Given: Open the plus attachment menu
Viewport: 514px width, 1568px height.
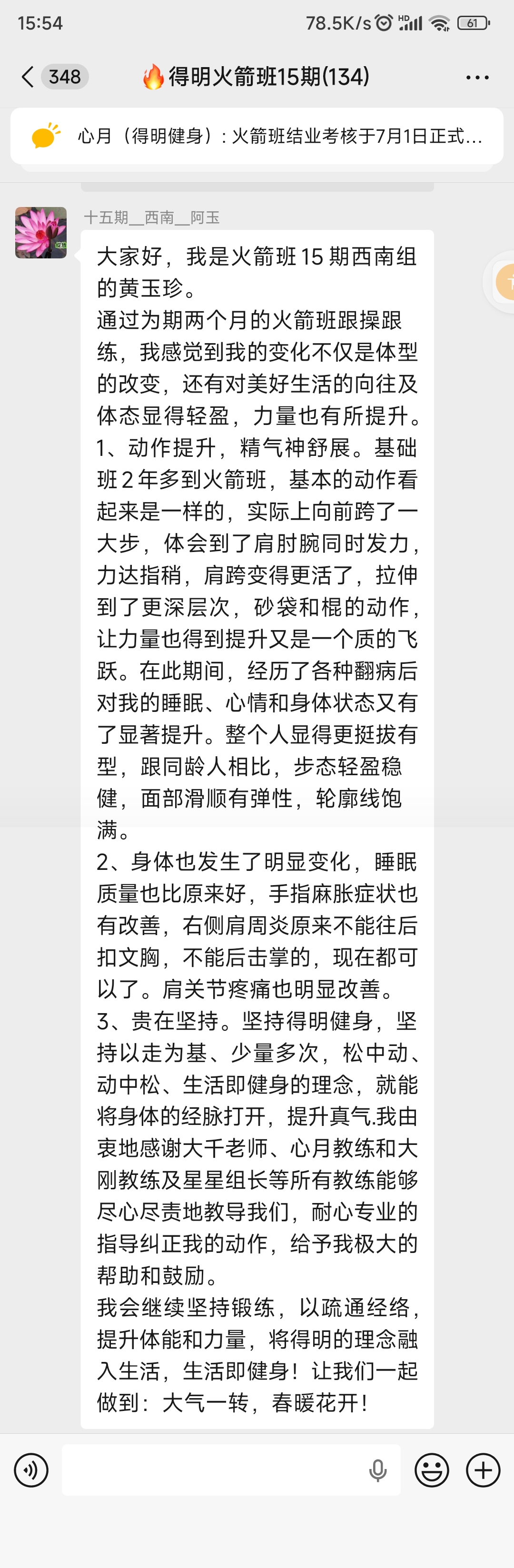Looking at the screenshot, I should point(483,1470).
